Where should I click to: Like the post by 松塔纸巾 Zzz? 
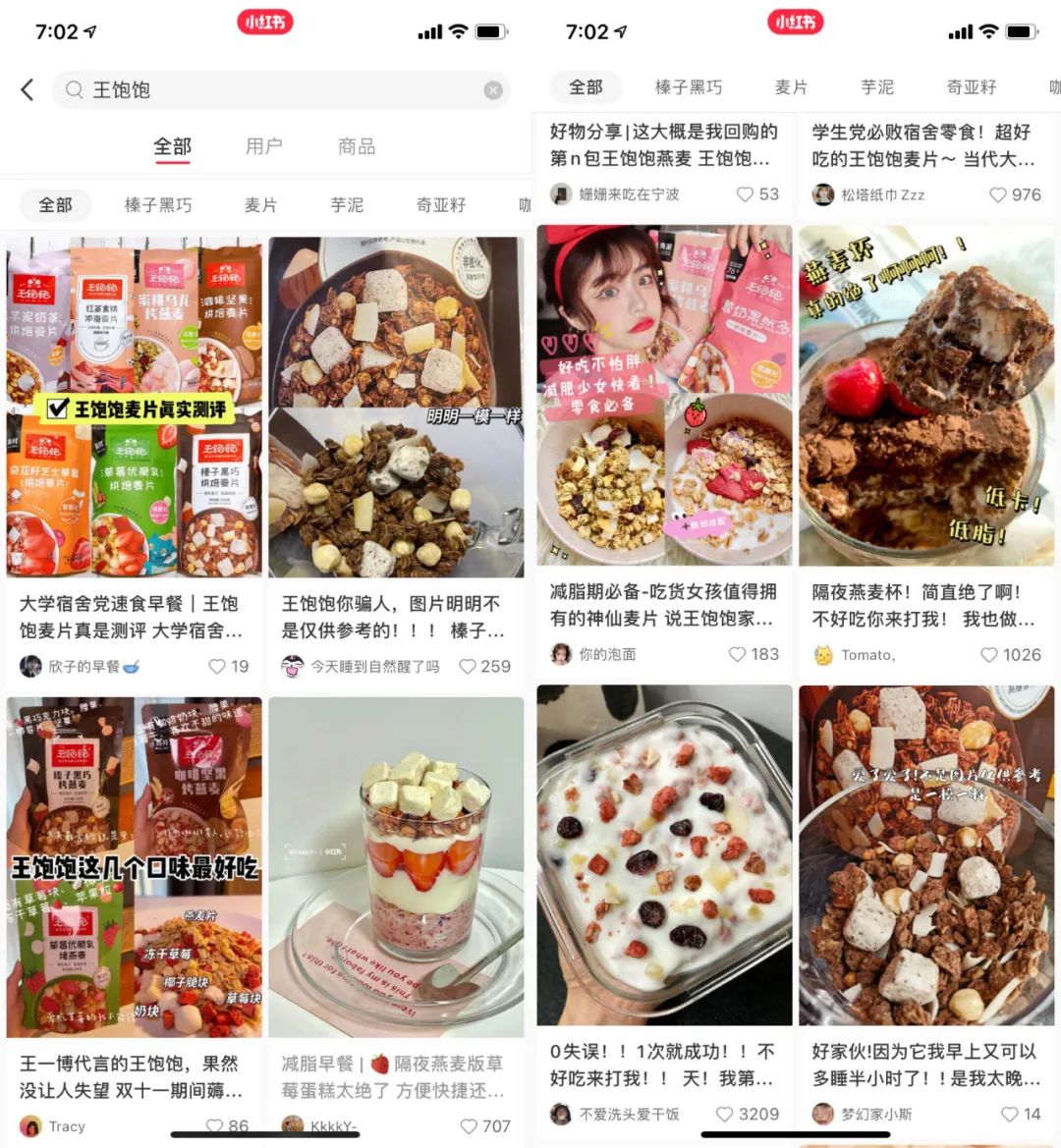click(998, 194)
